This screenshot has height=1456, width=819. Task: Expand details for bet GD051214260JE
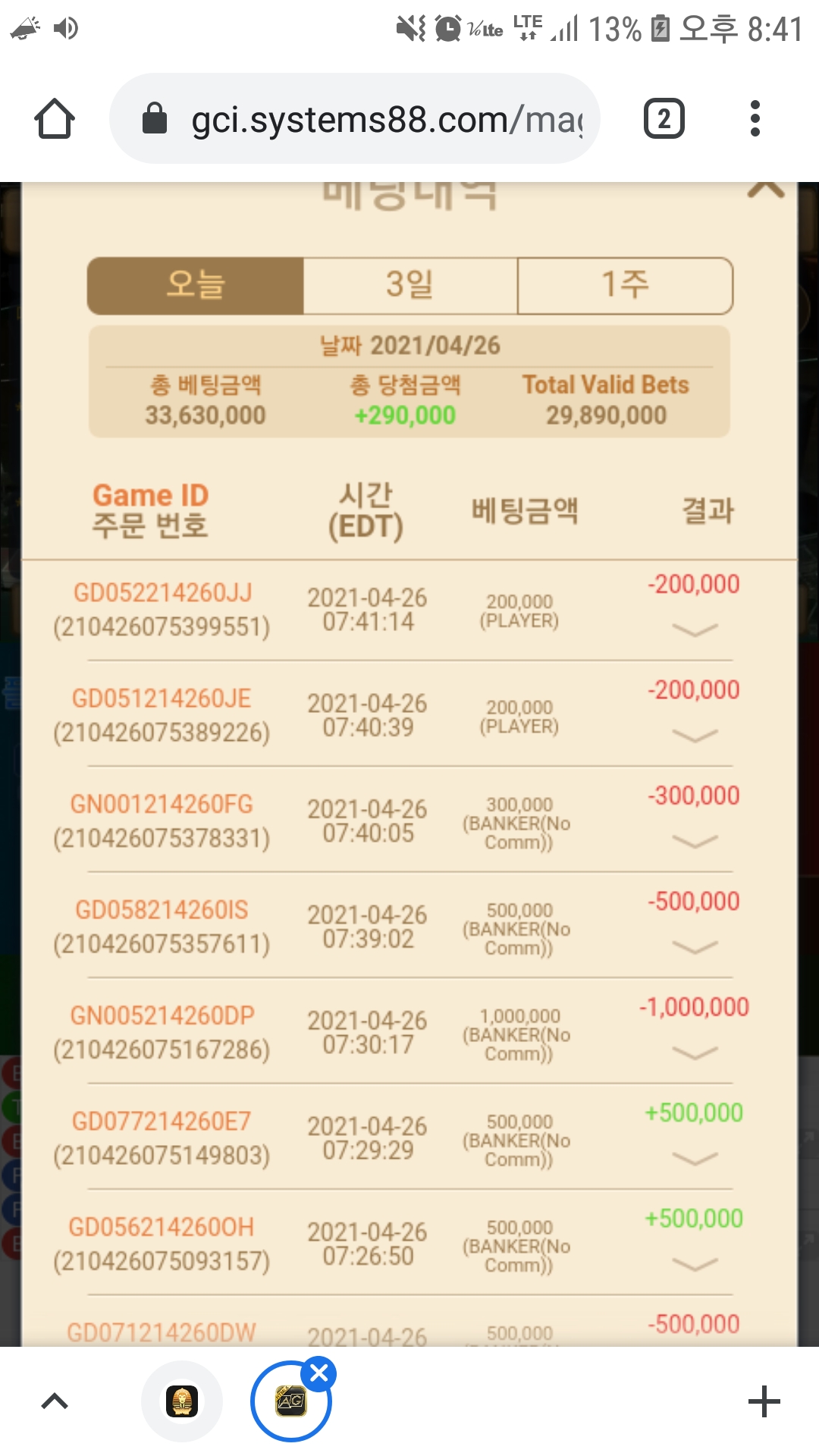695,736
